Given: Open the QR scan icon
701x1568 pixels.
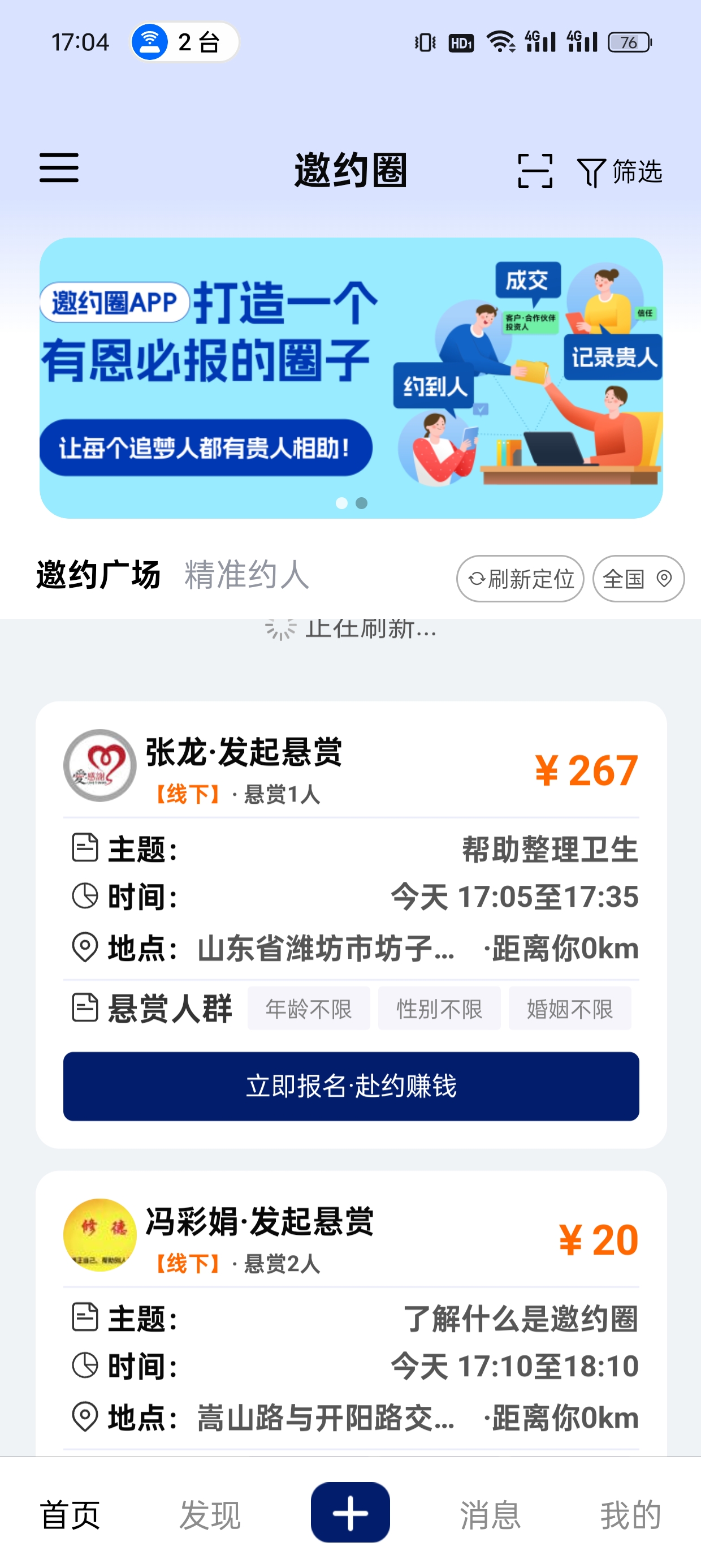Looking at the screenshot, I should pyautogui.click(x=535, y=171).
